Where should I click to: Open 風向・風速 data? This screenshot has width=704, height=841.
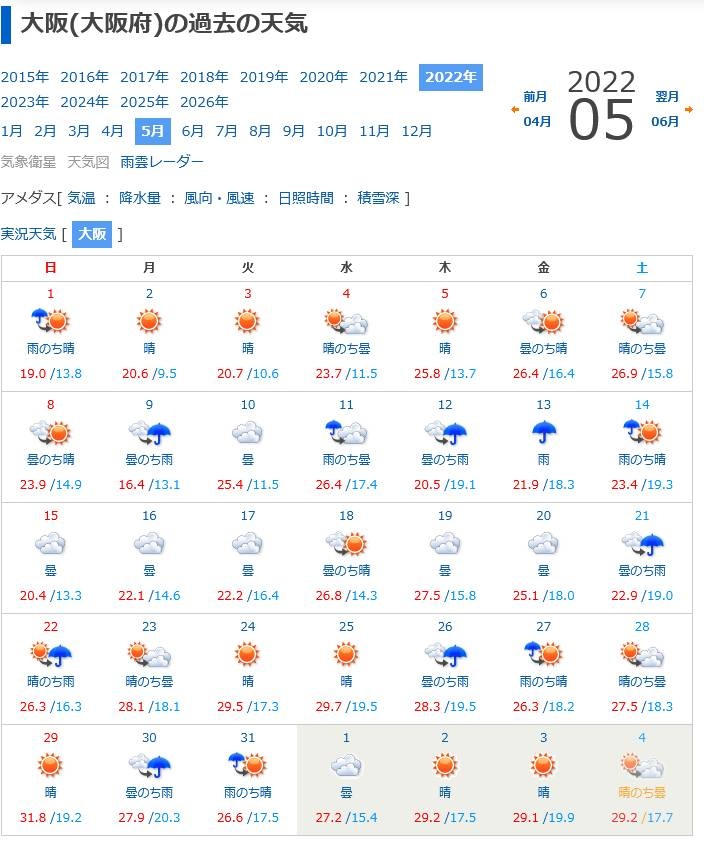click(x=220, y=198)
